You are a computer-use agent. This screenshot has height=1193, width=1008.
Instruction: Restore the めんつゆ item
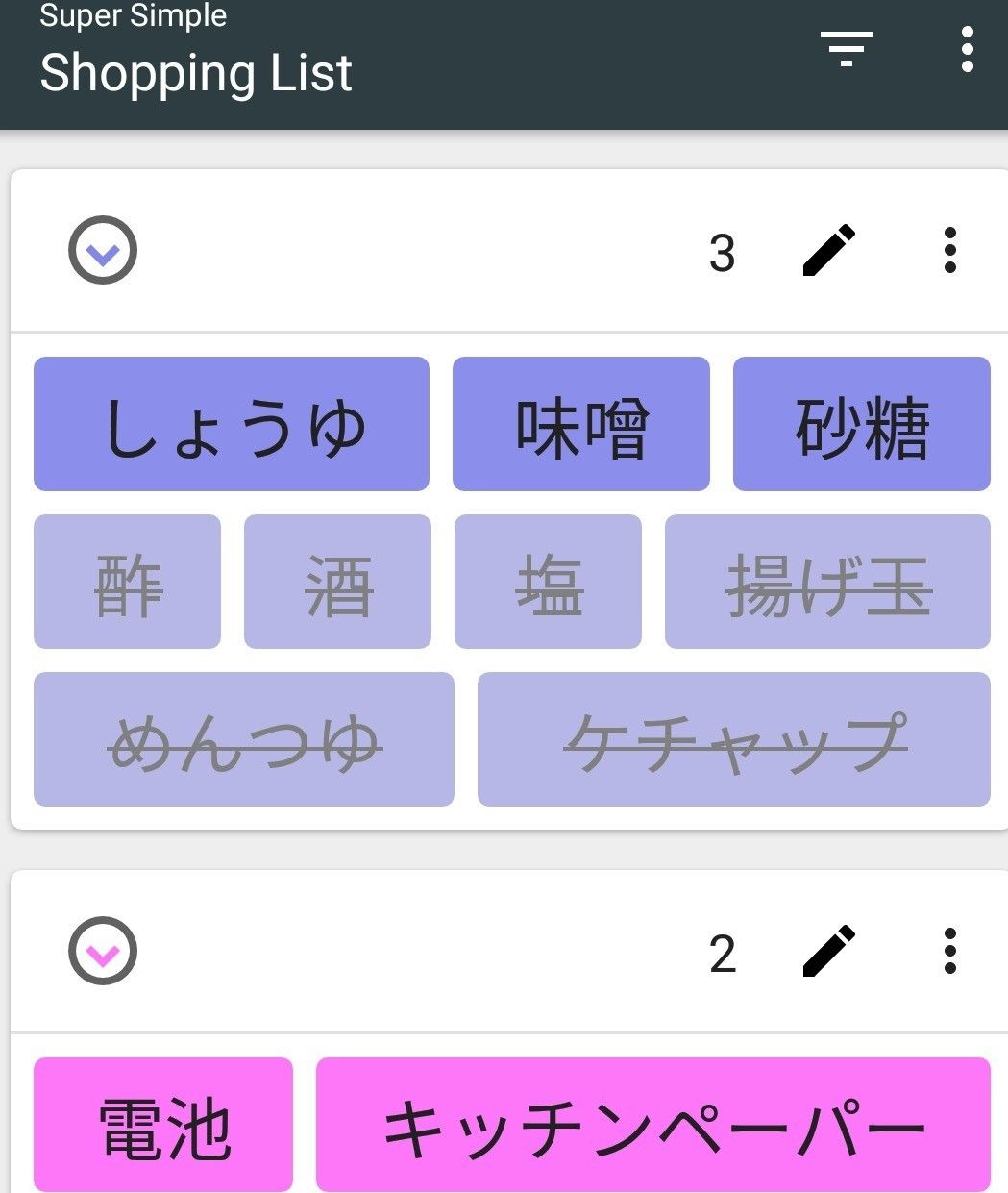coord(244,739)
